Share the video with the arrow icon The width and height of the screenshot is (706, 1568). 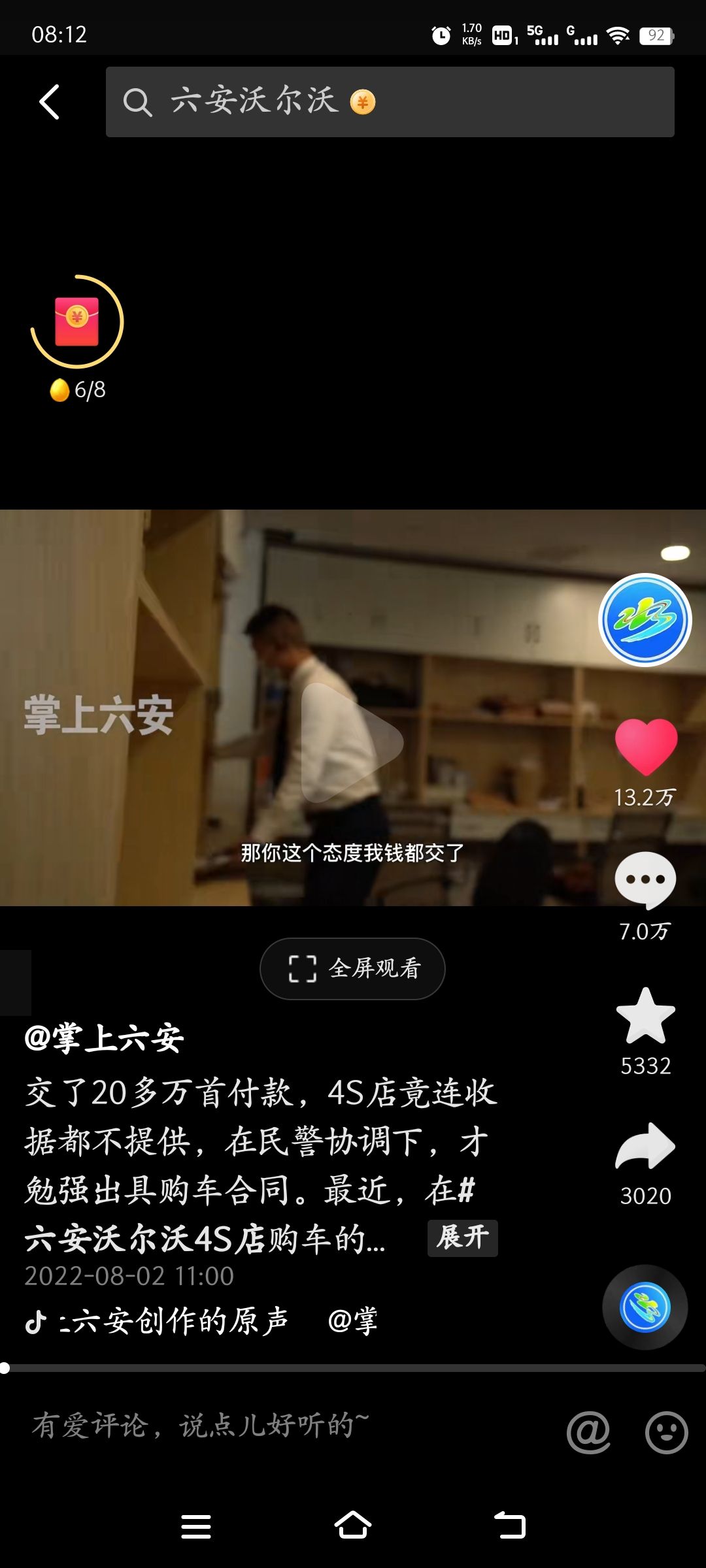tap(645, 1146)
